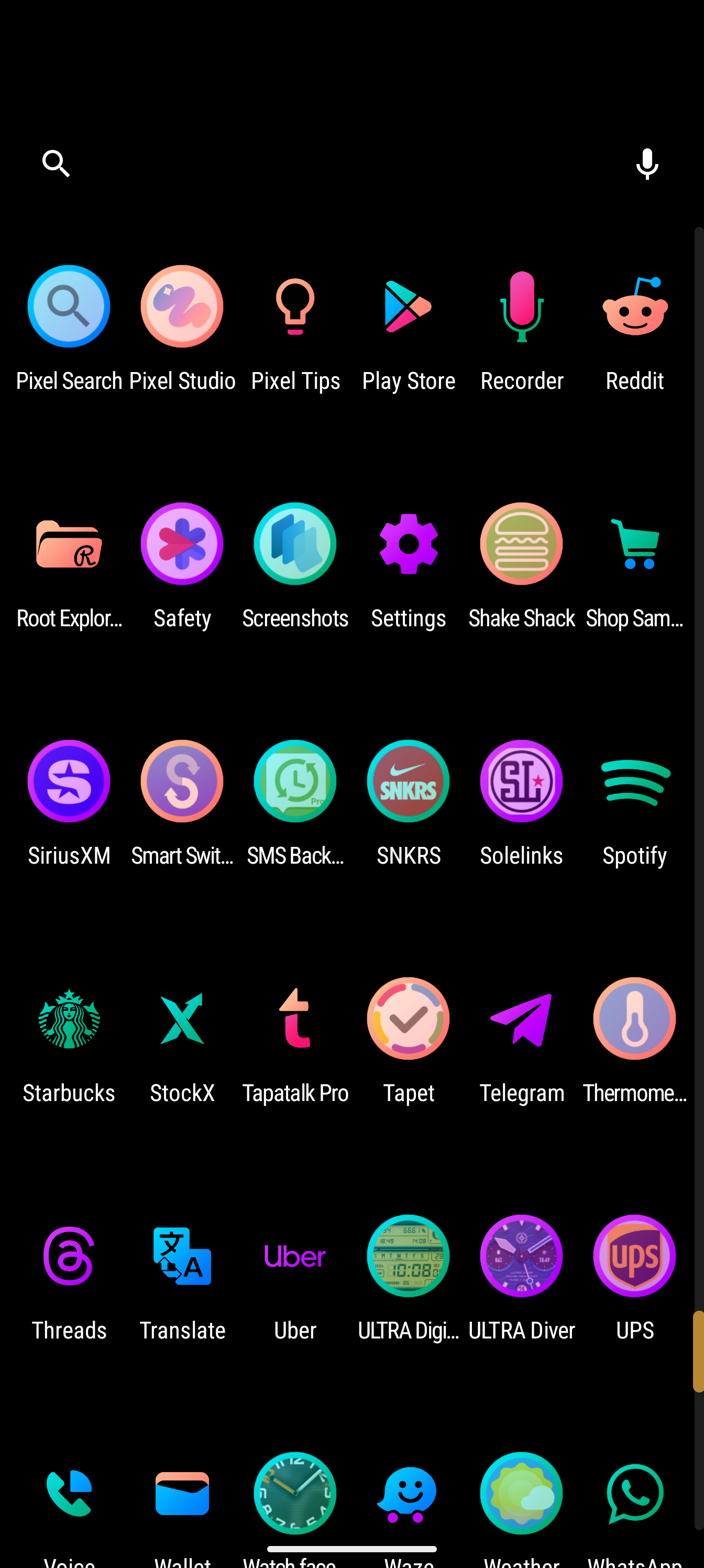Open the Starbucks app
The image size is (704, 1568).
click(x=69, y=1019)
